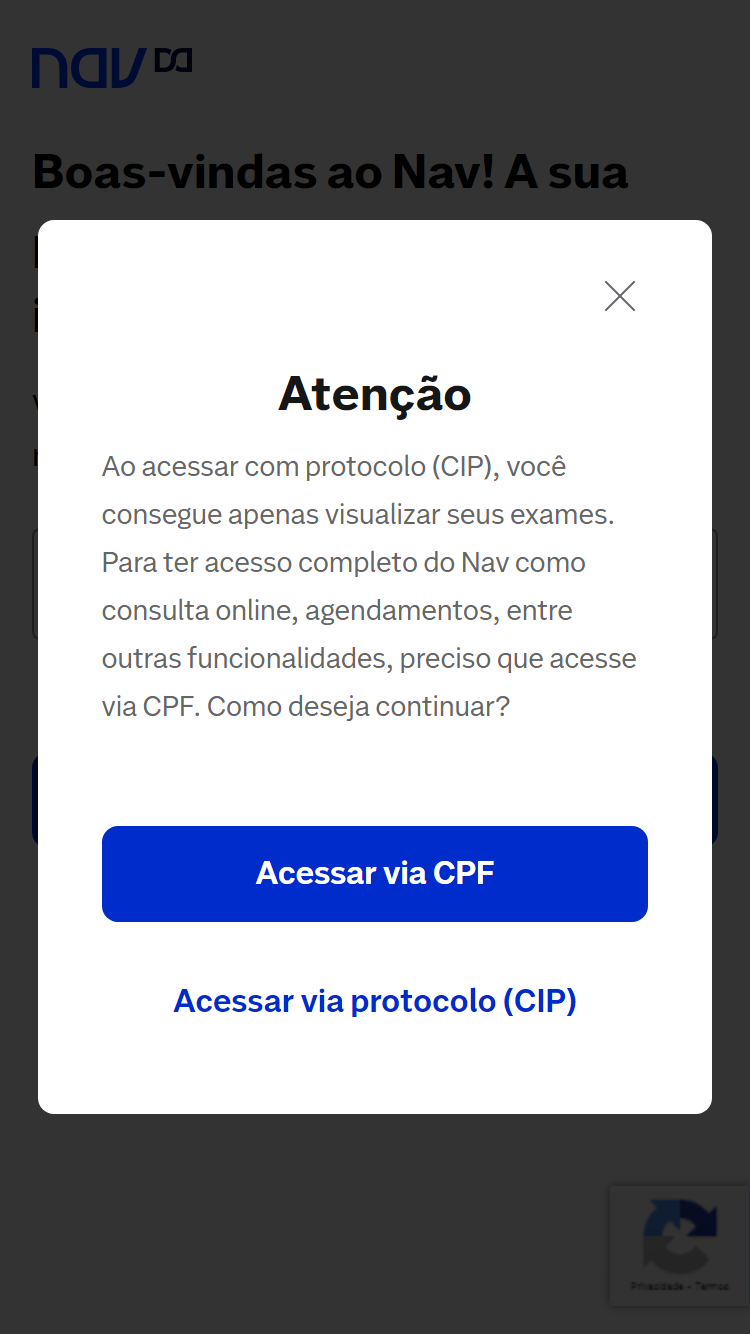750x1334 pixels.
Task: Click the Boas-vindas ao Nav heading
Action: click(330, 172)
